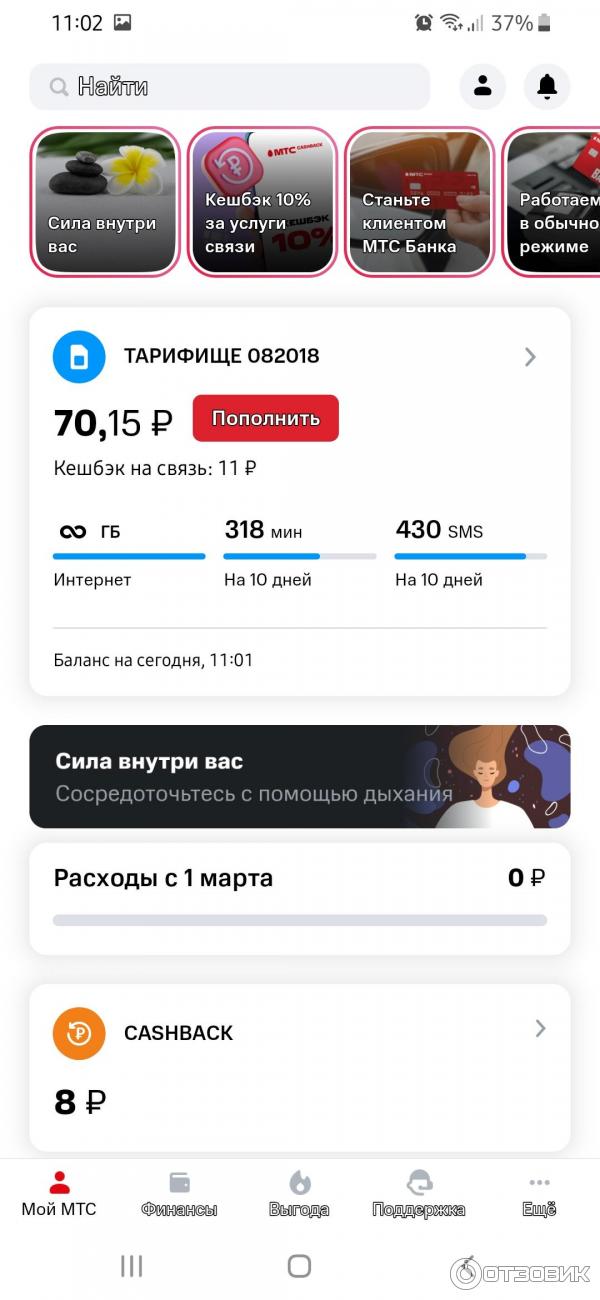Open the Расходы с 1 марта card
600x1300 pixels.
click(x=299, y=897)
